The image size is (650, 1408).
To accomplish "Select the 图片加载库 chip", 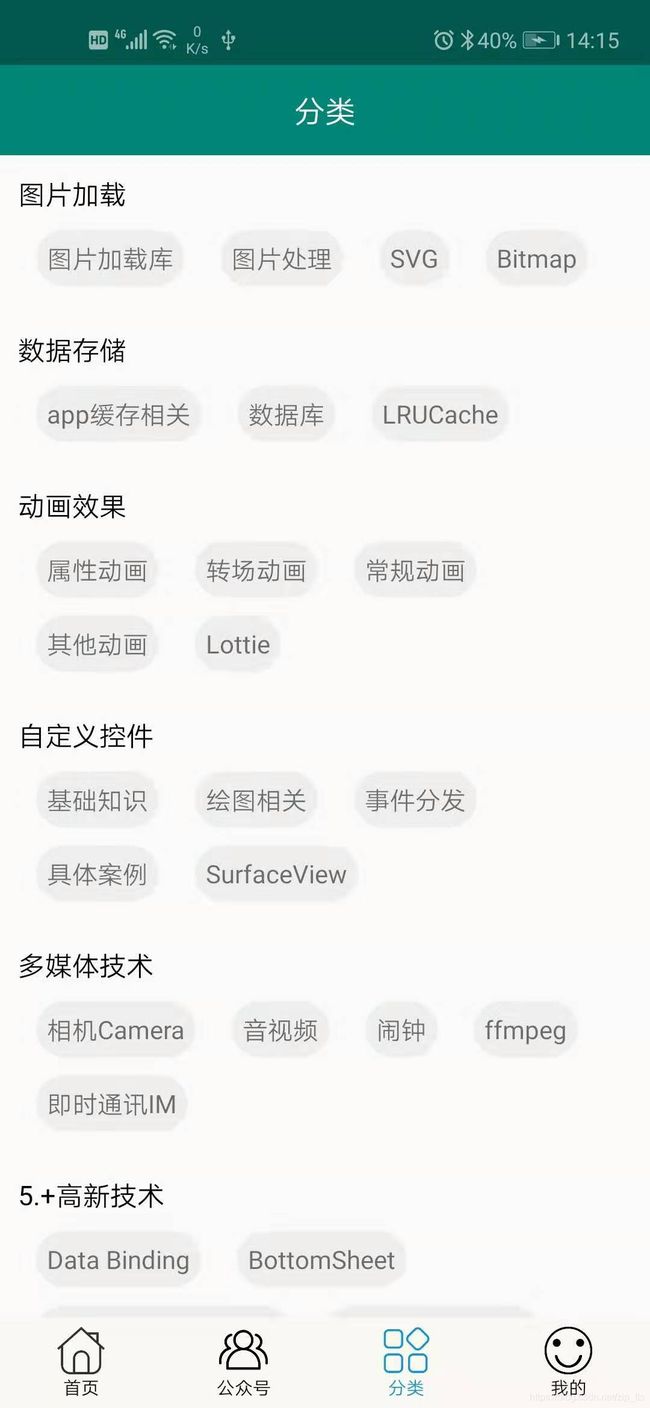I will 110,259.
